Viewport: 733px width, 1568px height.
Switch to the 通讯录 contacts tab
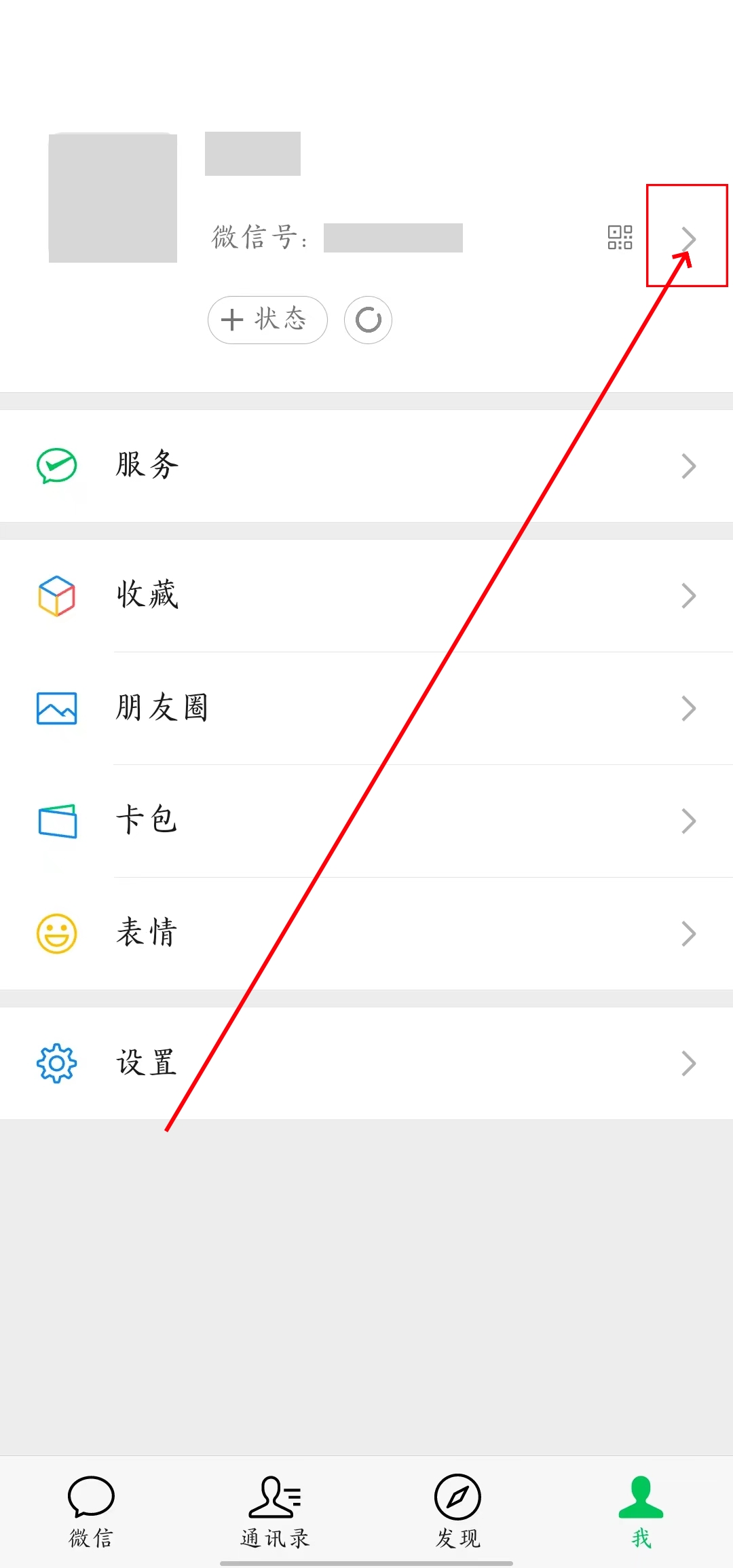[x=275, y=1511]
